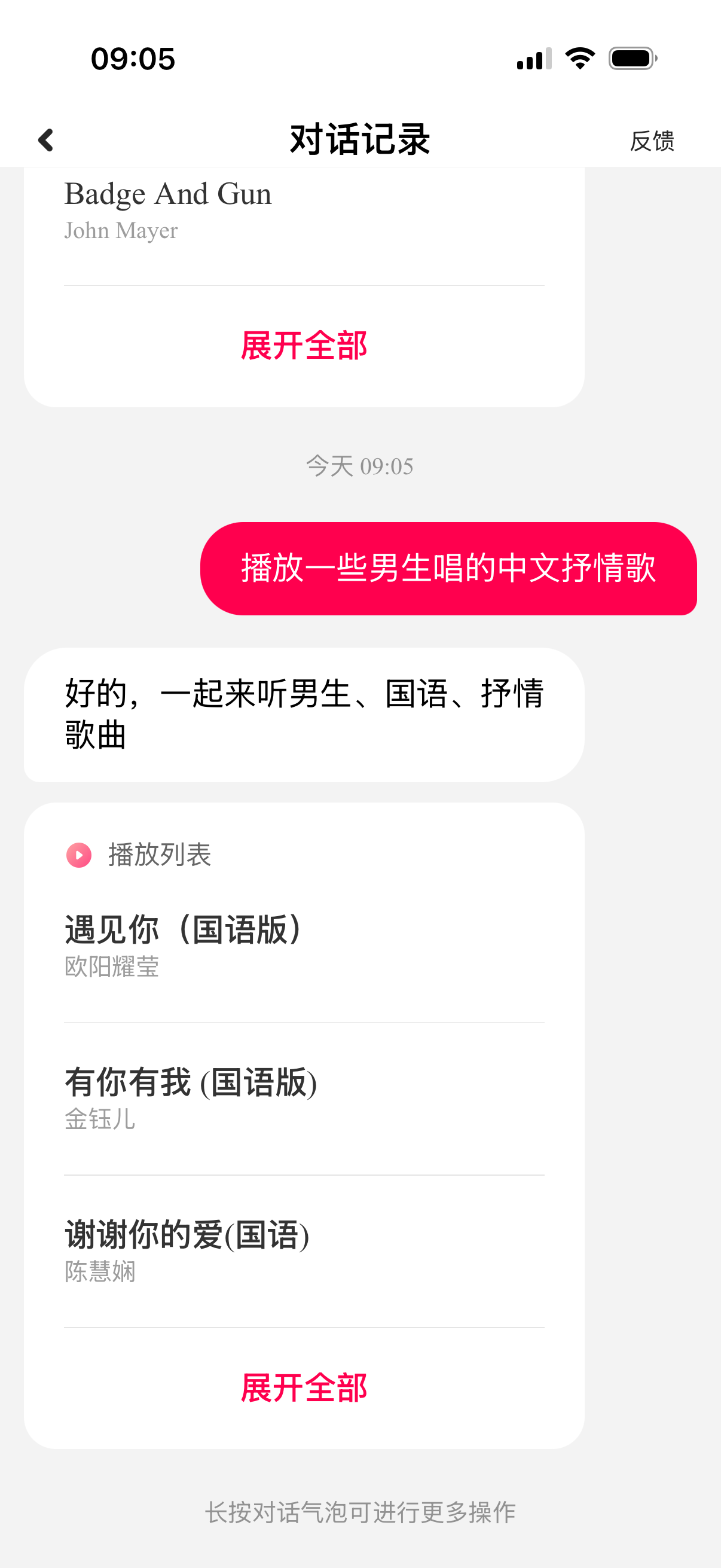Viewport: 721px width, 1568px height.
Task: Open the 反馈 feedback option
Action: pos(652,141)
